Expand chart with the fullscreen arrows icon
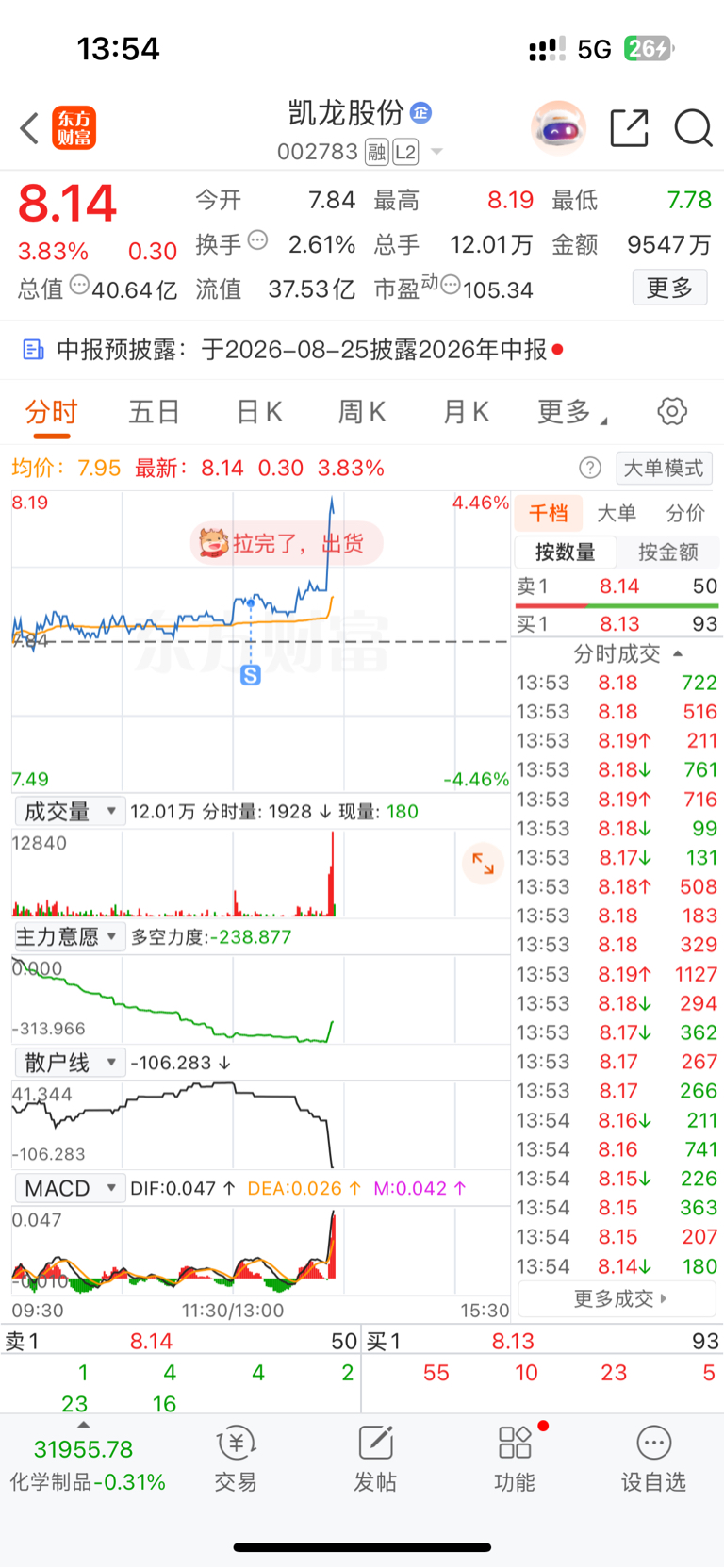The height and width of the screenshot is (1568, 724). pyautogui.click(x=483, y=863)
